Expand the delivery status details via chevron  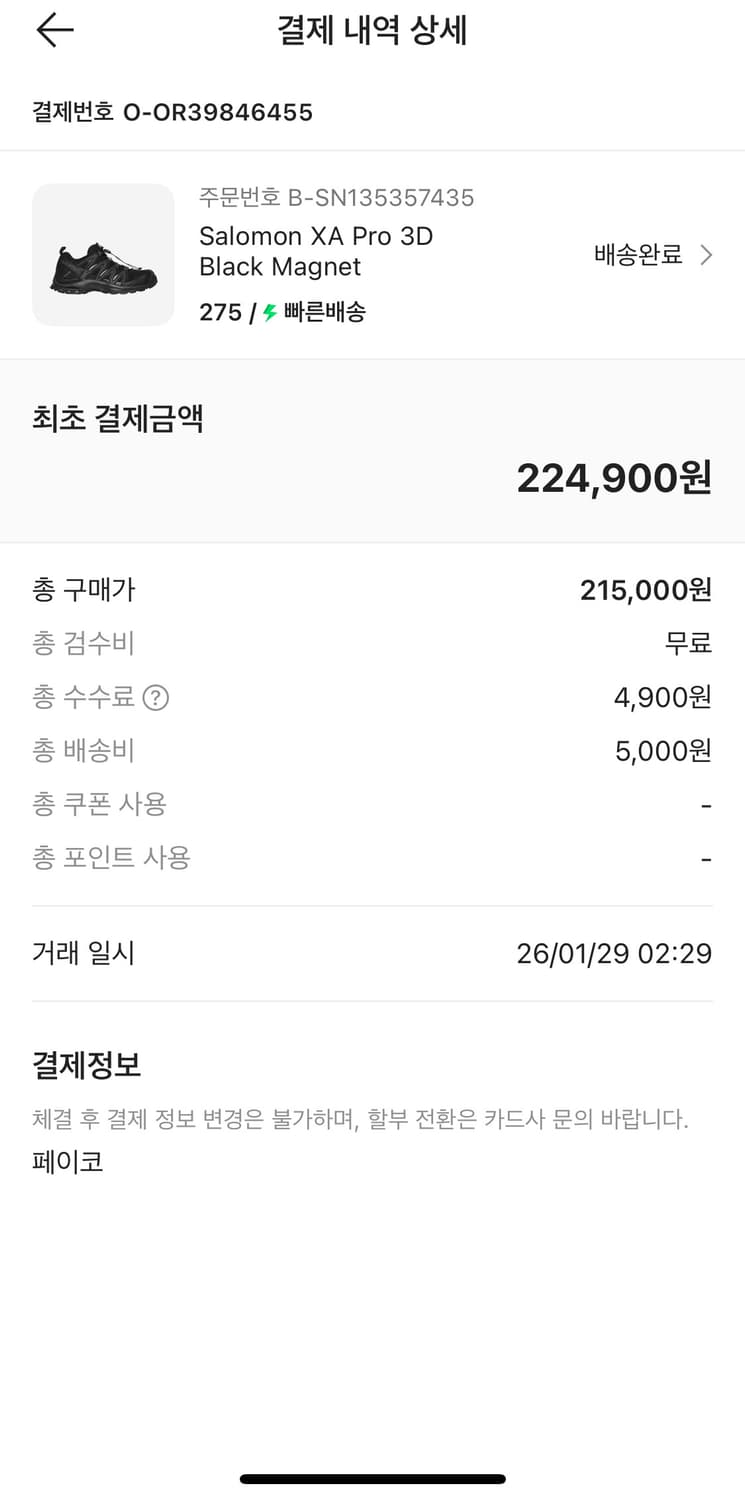707,255
